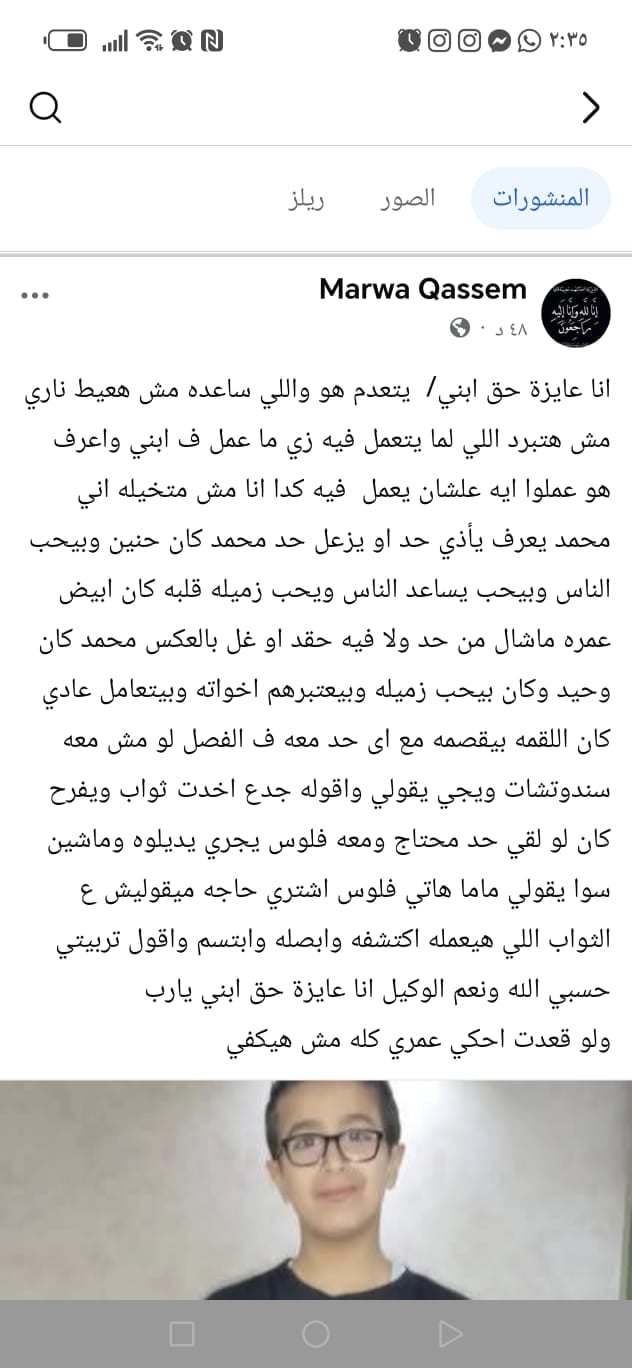Go back using the top arrow
Image resolution: width=632 pixels, height=1368 pixels.
coord(591,107)
